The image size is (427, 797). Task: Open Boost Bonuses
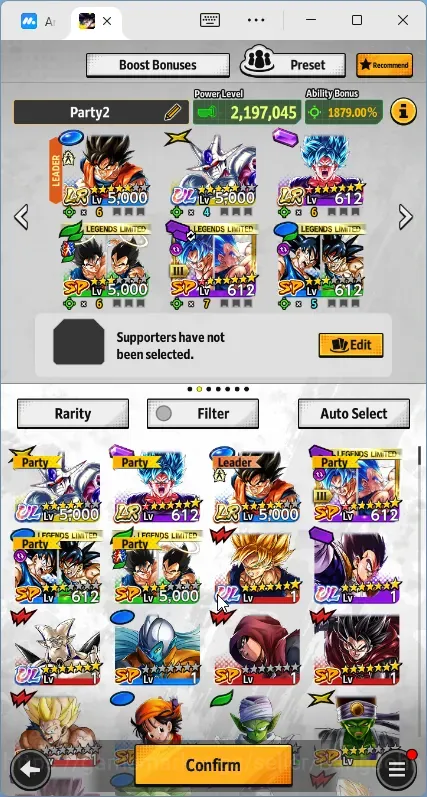pos(158,65)
